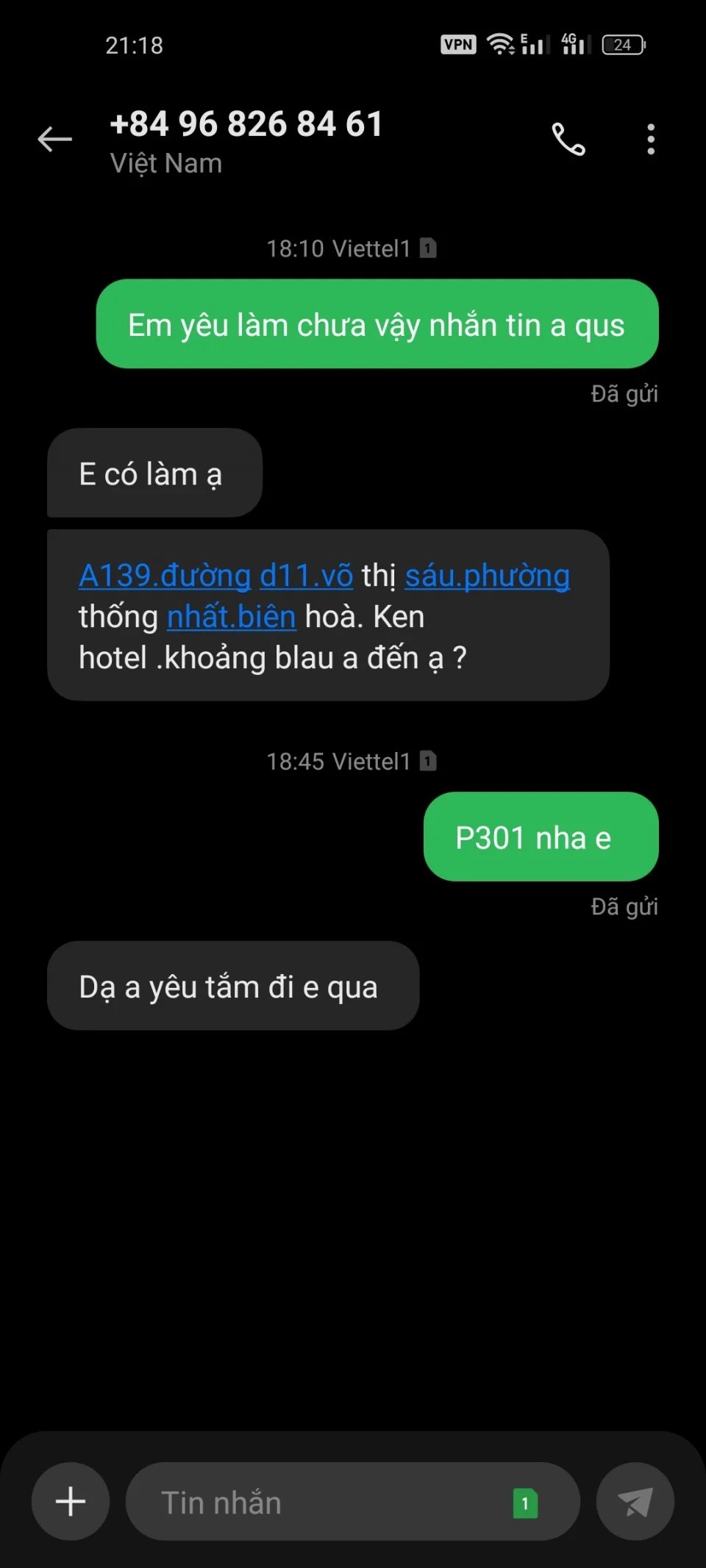
Task: Open the d11.võ link in message
Action: tap(306, 576)
